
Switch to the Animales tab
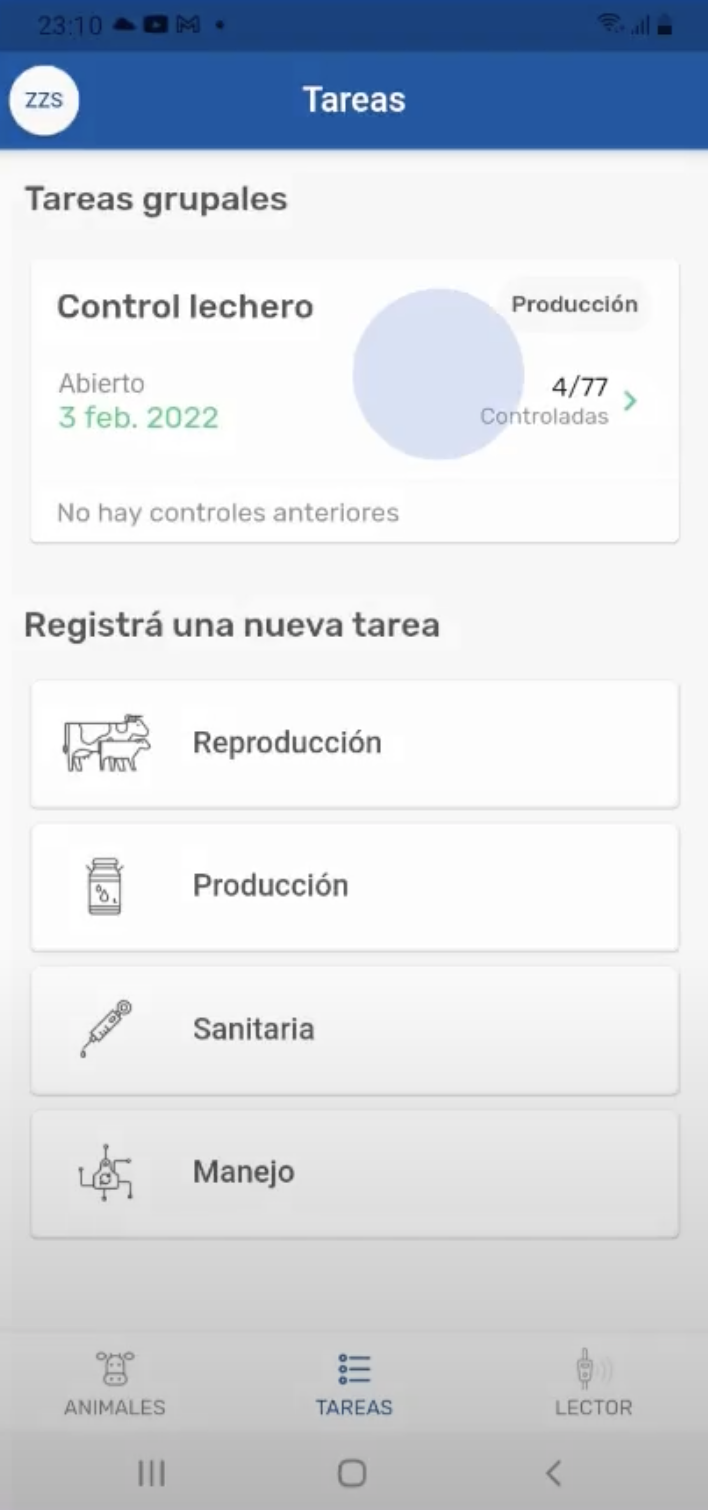click(115, 1383)
